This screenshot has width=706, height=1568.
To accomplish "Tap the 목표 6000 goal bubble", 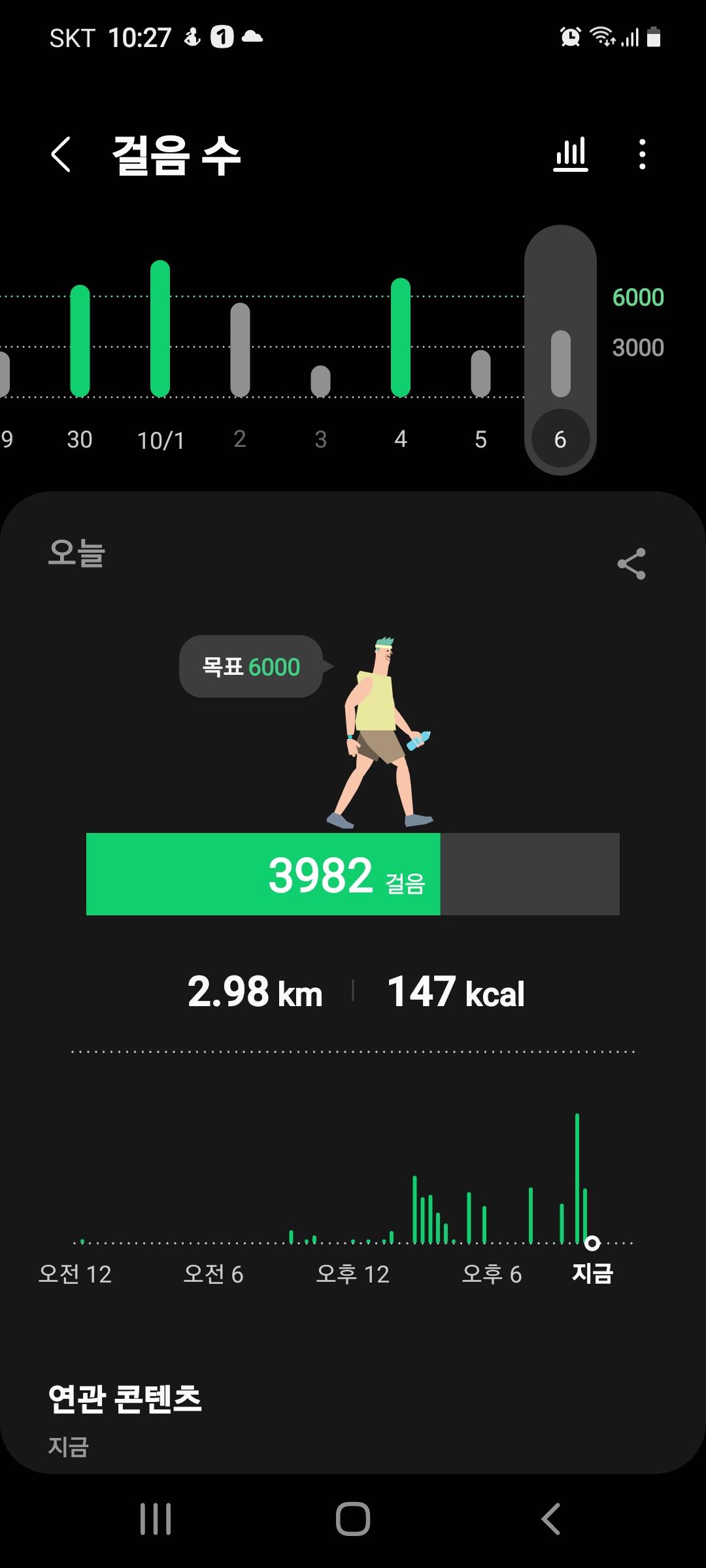I will (251, 666).
